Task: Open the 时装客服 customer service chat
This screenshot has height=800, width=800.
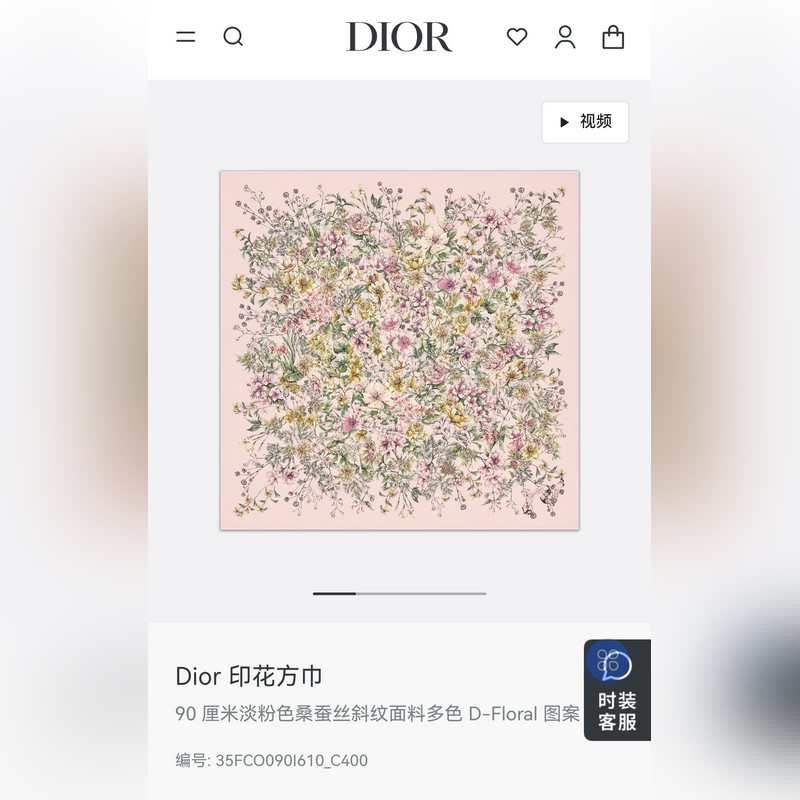Action: click(617, 691)
